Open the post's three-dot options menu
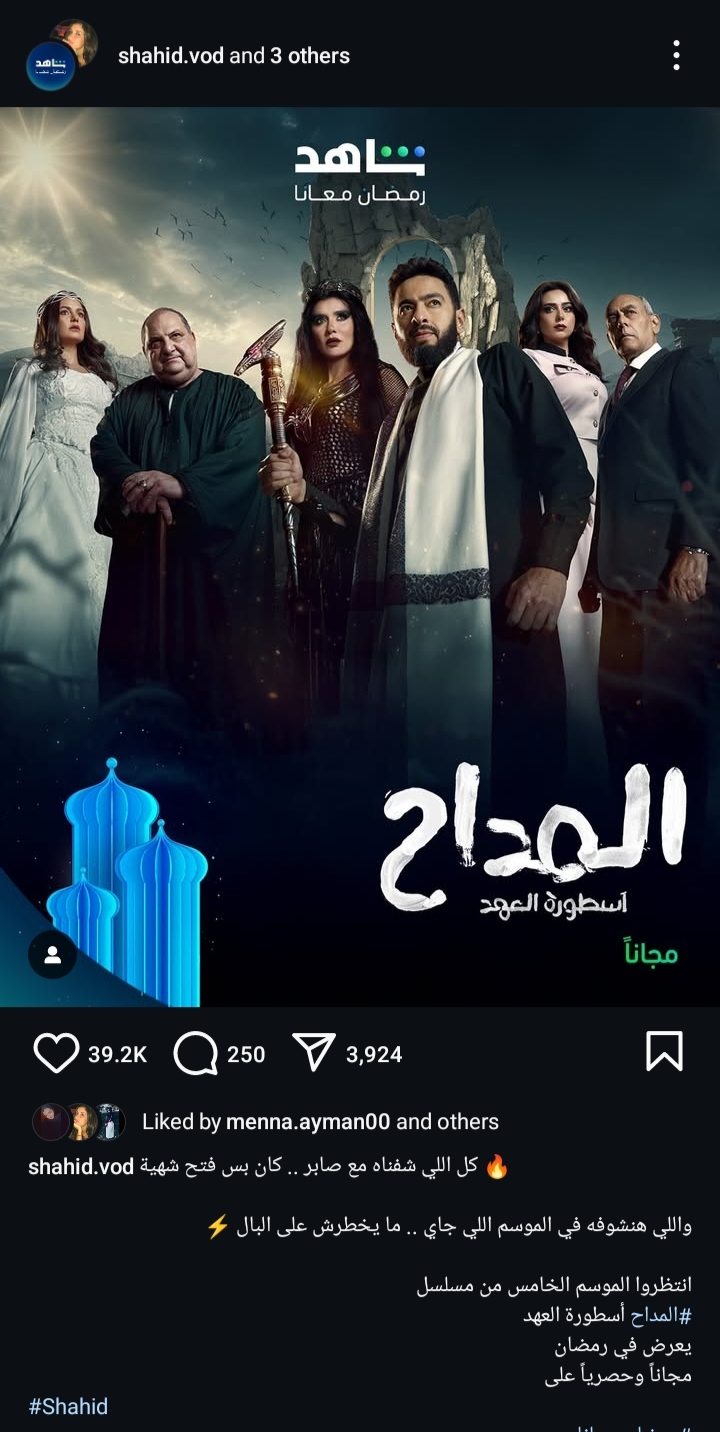 [x=677, y=56]
